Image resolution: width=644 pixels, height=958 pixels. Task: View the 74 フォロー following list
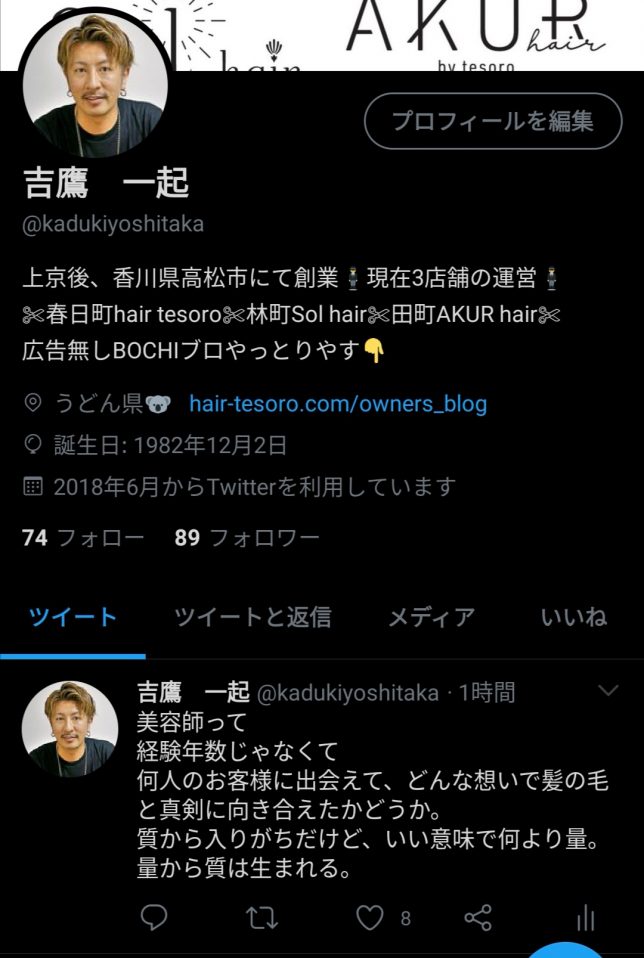(x=83, y=538)
